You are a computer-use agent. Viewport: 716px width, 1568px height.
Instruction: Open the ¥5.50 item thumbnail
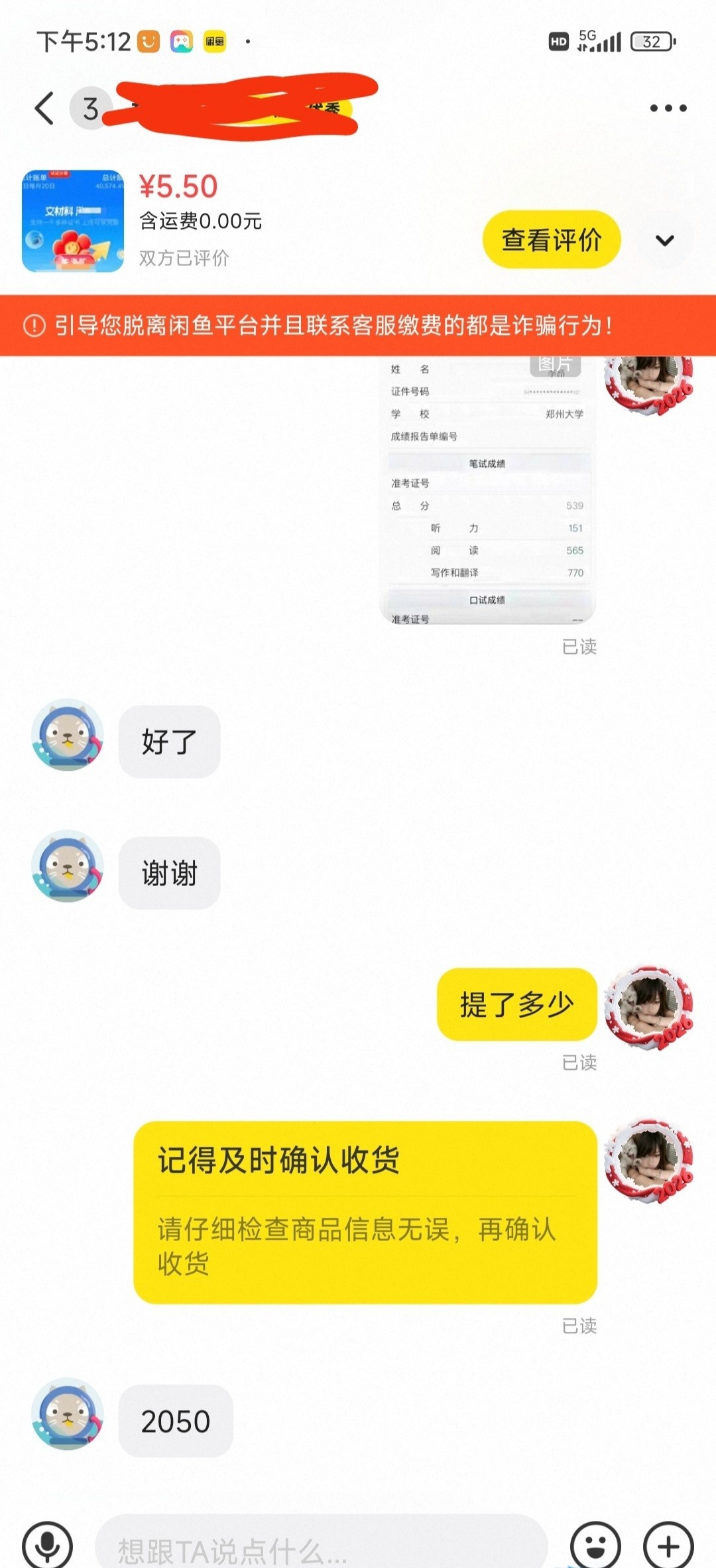(x=73, y=222)
